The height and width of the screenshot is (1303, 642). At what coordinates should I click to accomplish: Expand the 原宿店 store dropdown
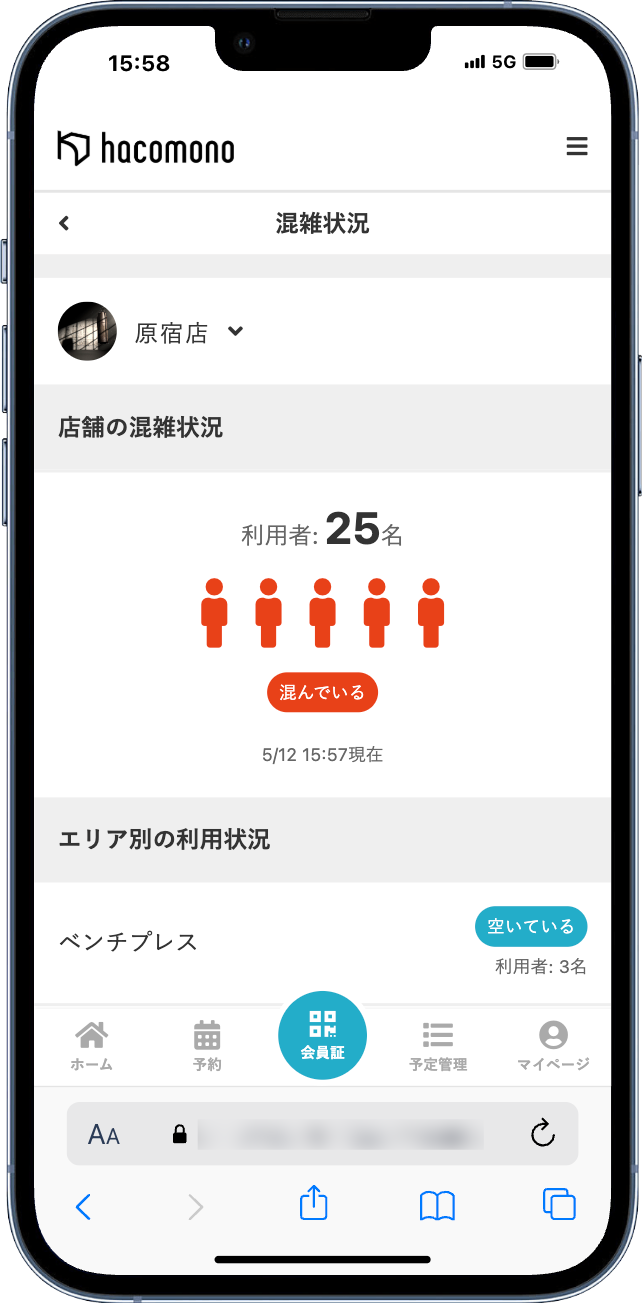click(x=235, y=331)
